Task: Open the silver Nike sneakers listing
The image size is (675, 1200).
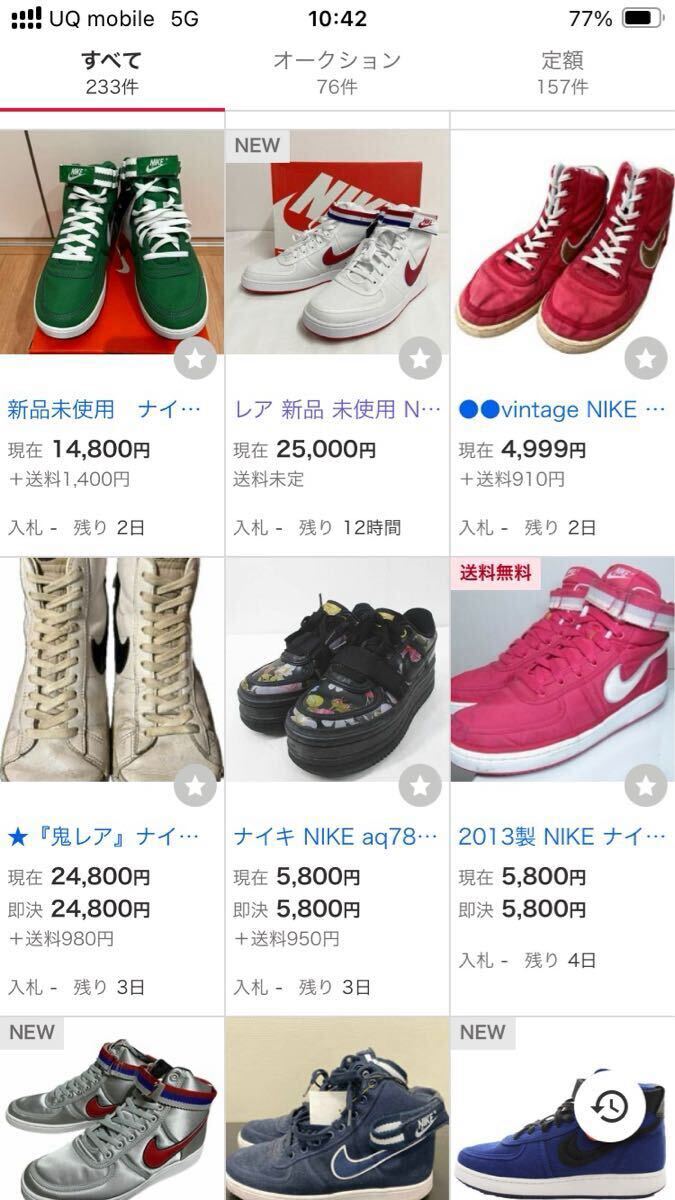Action: [112, 1110]
